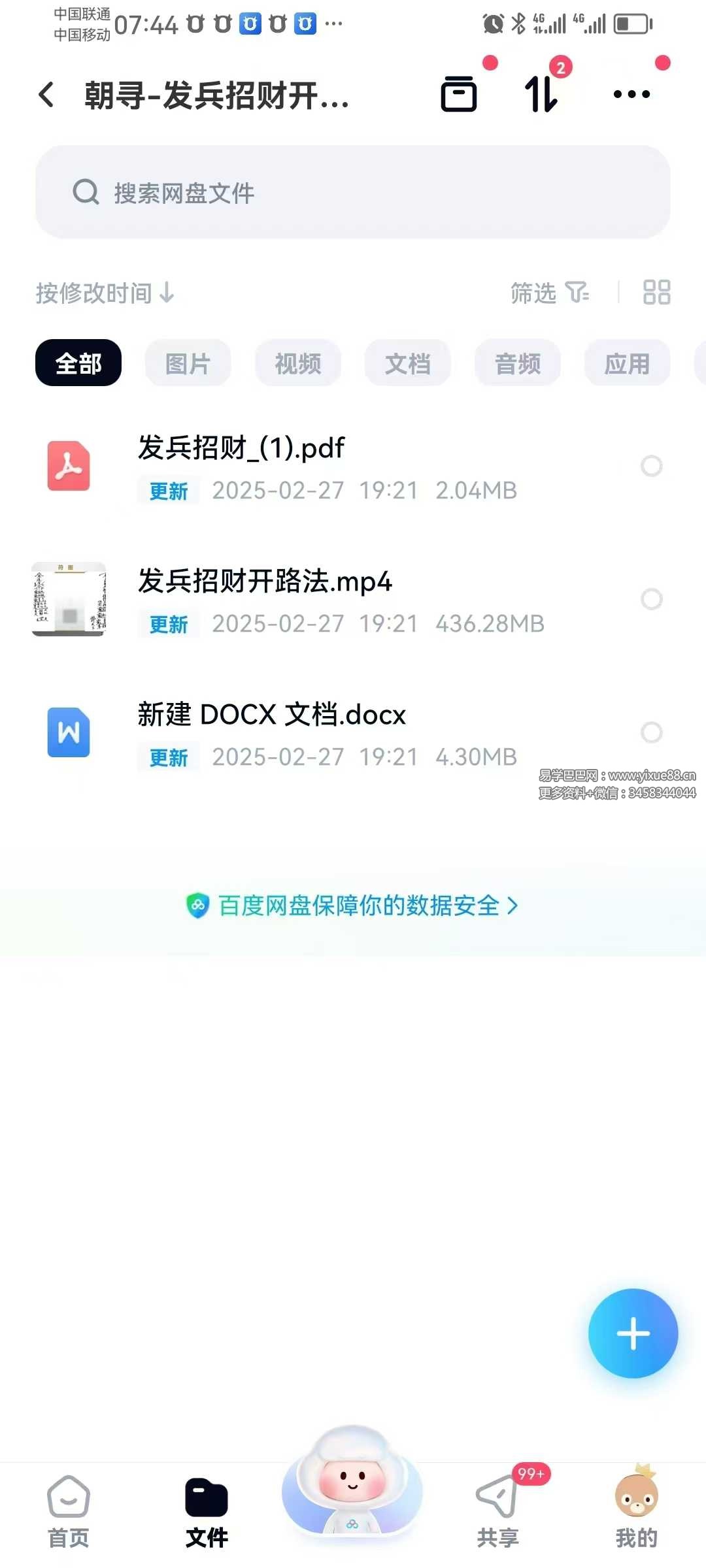Screen dimensions: 706x1568
Task: Go to the 首页 tab
Action: point(69,1511)
